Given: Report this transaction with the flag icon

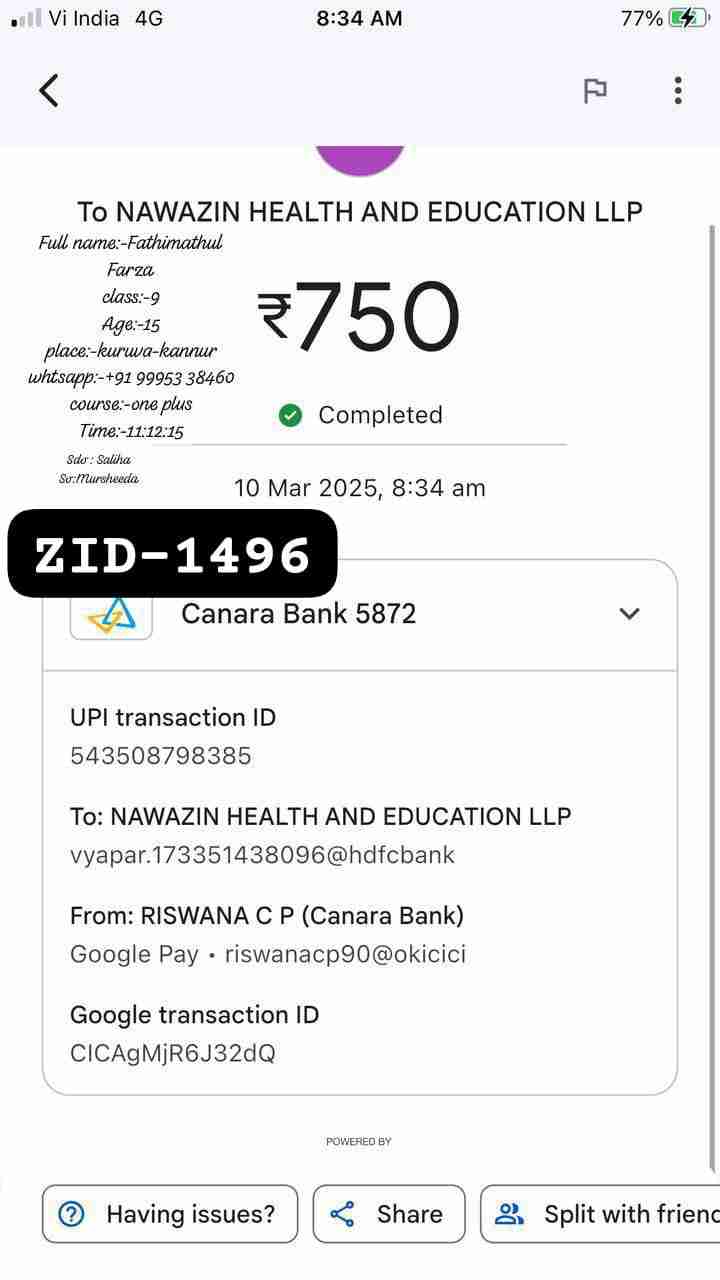Looking at the screenshot, I should pos(595,90).
